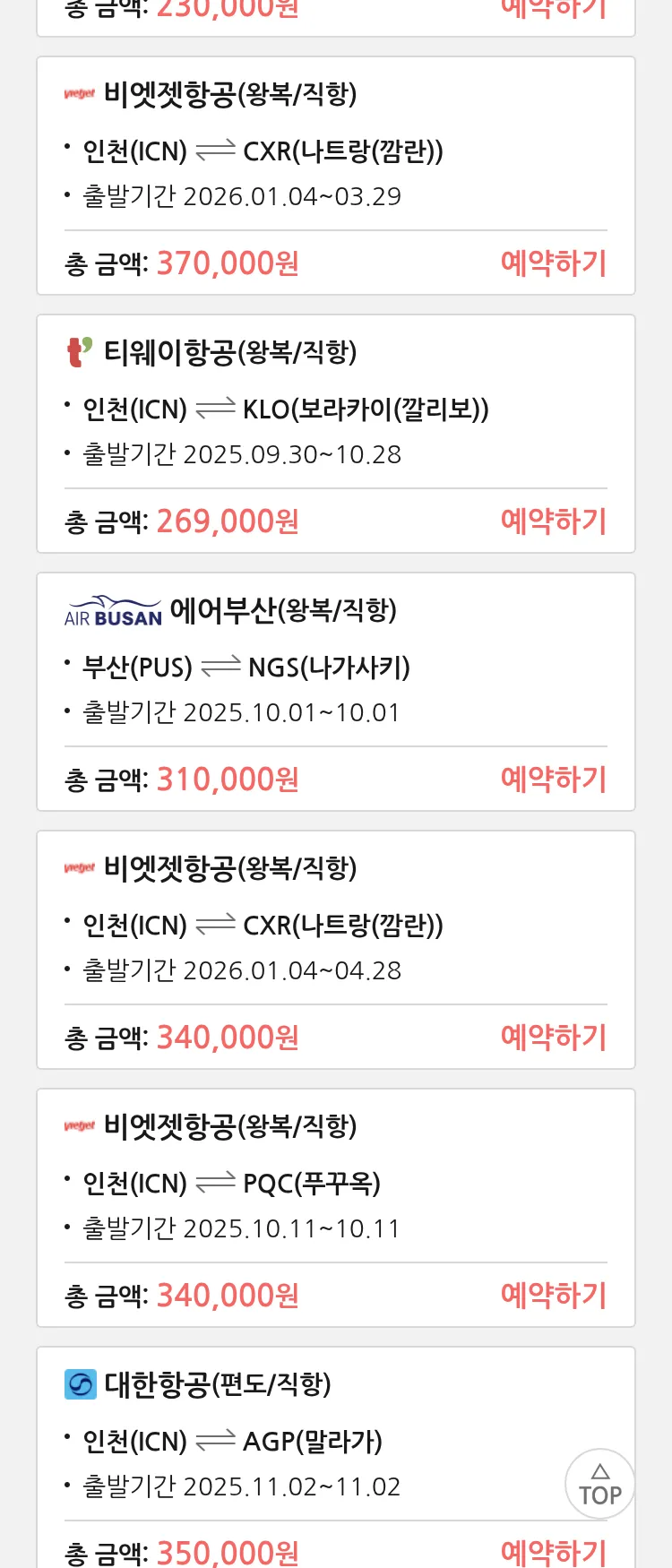The width and height of the screenshot is (672, 1568).
Task: Tap 예약하기 for the 370,000원 나트랑 flight
Action: pos(553,263)
